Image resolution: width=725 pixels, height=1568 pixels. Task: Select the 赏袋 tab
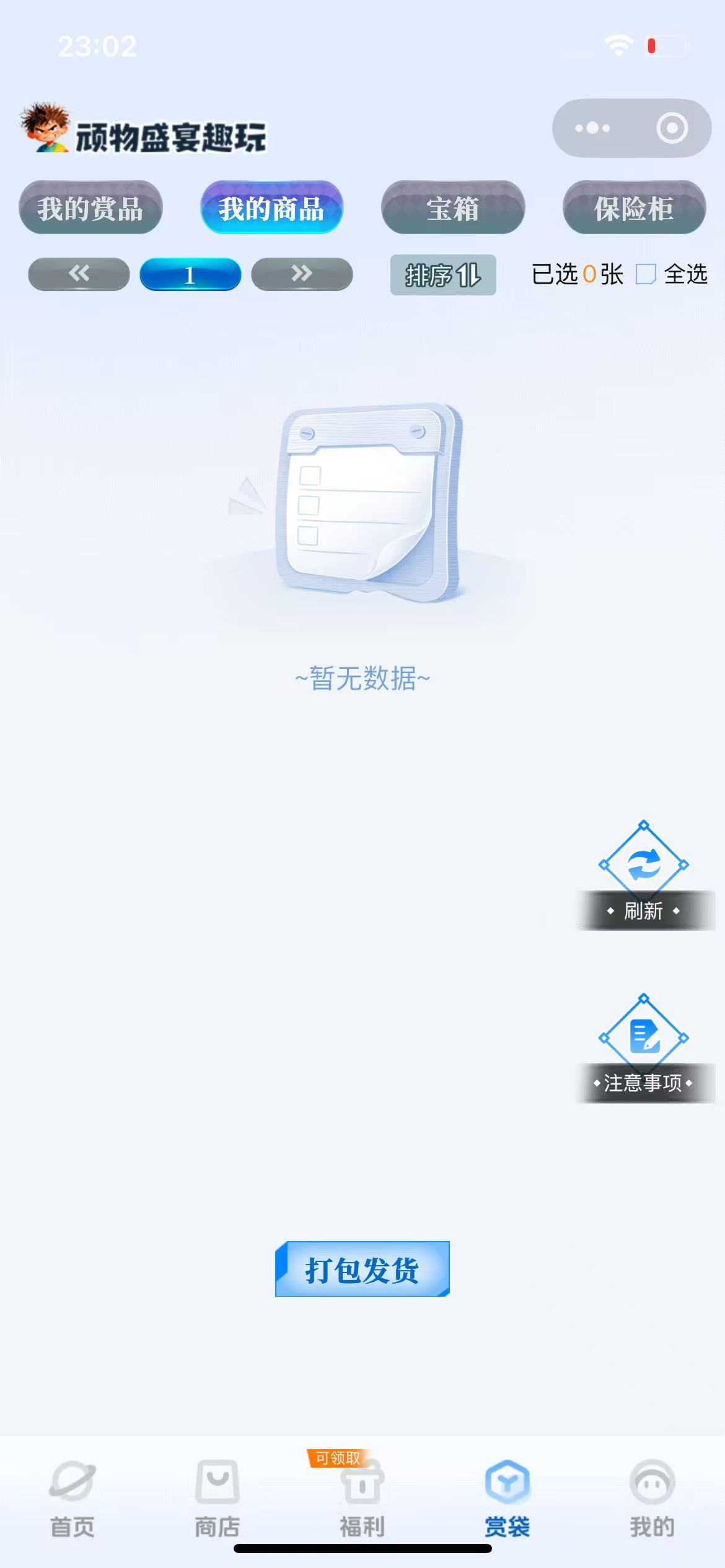point(507,1497)
